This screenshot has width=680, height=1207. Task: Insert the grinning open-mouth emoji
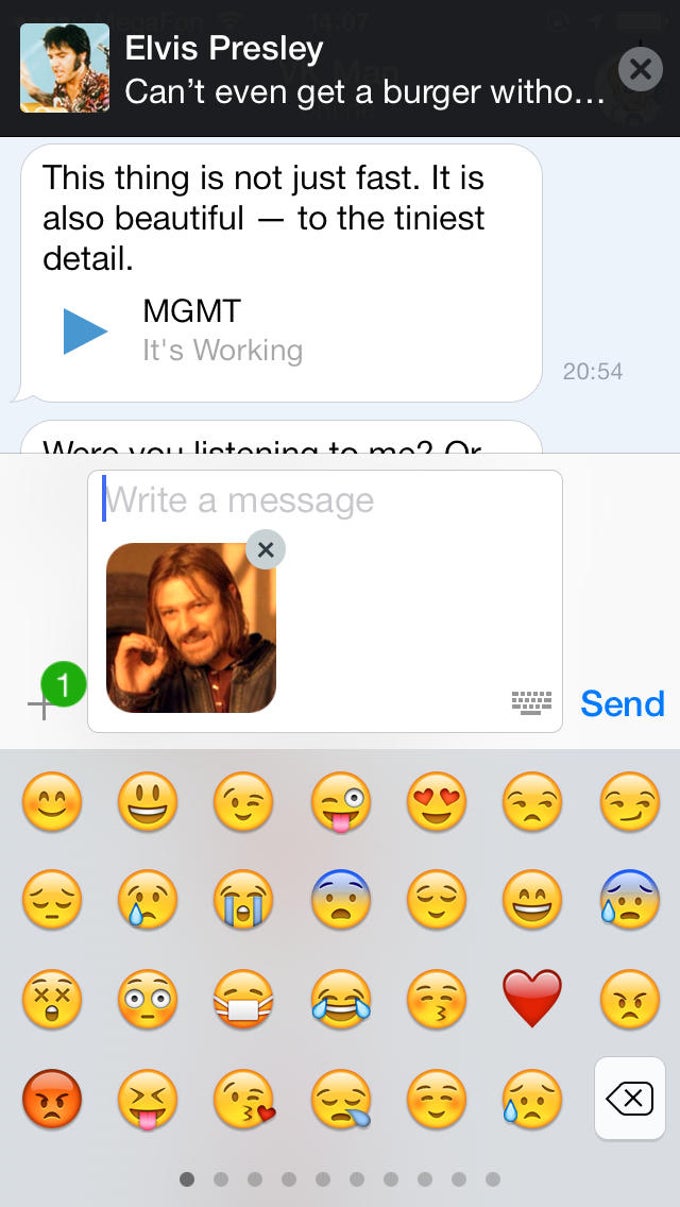pyautogui.click(x=148, y=802)
